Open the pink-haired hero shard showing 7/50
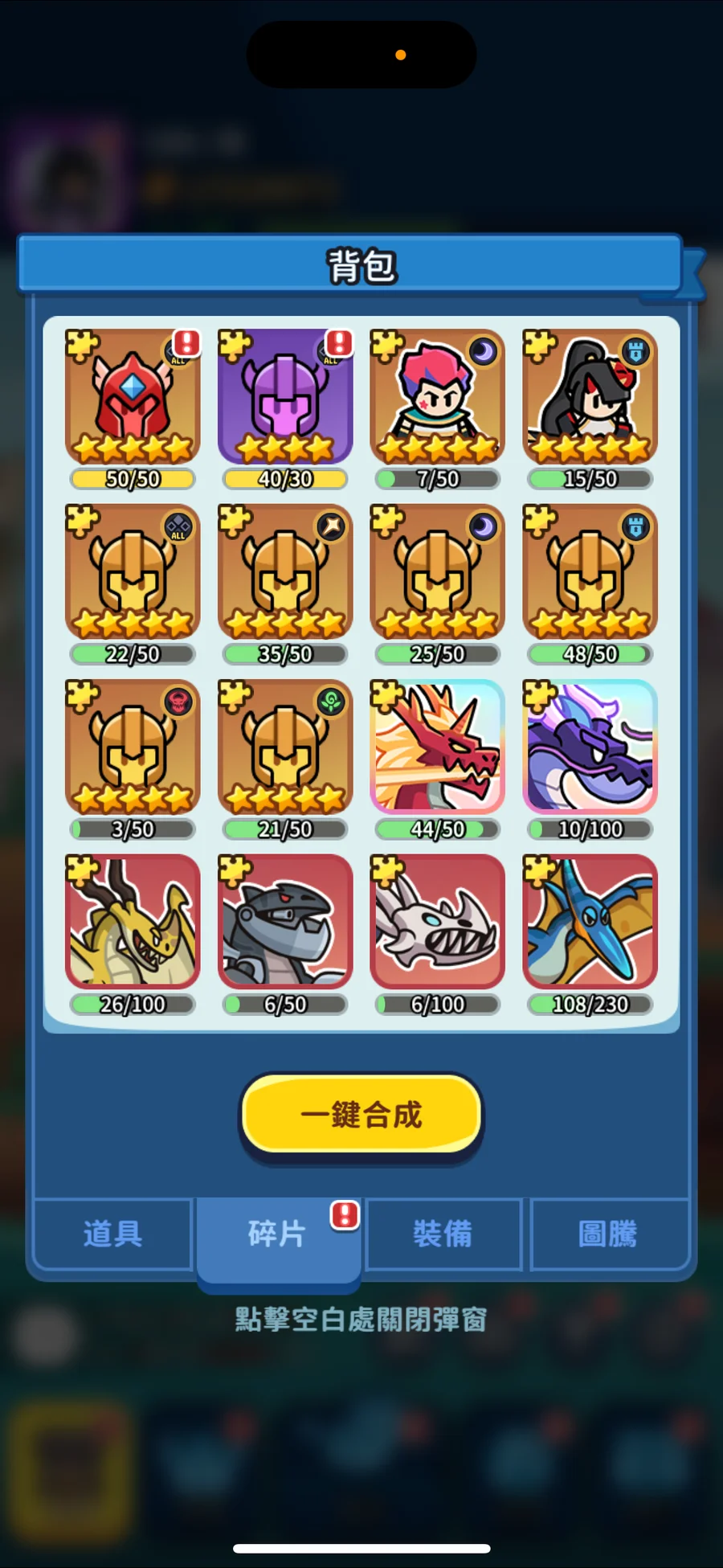 click(438, 397)
